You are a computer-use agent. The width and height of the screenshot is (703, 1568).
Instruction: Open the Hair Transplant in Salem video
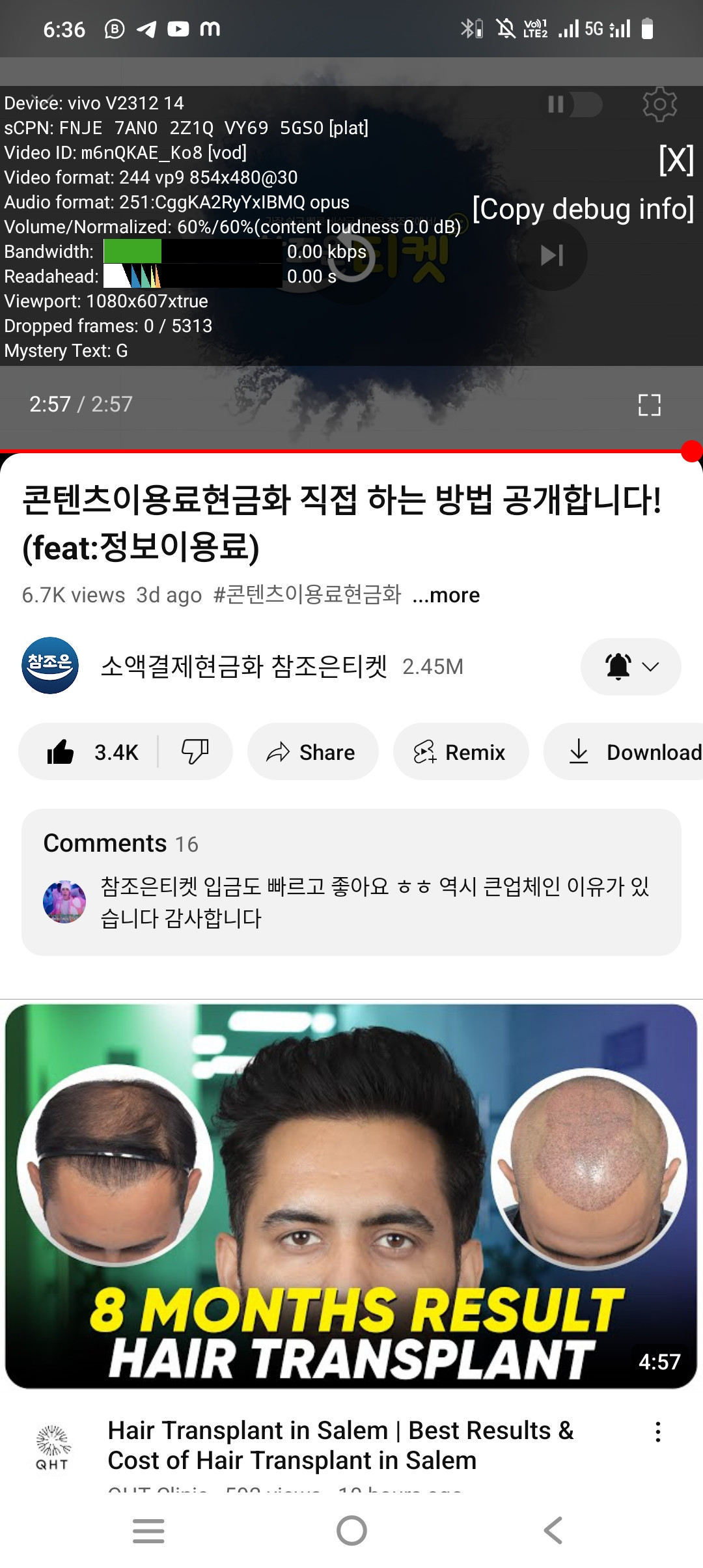tap(351, 1196)
